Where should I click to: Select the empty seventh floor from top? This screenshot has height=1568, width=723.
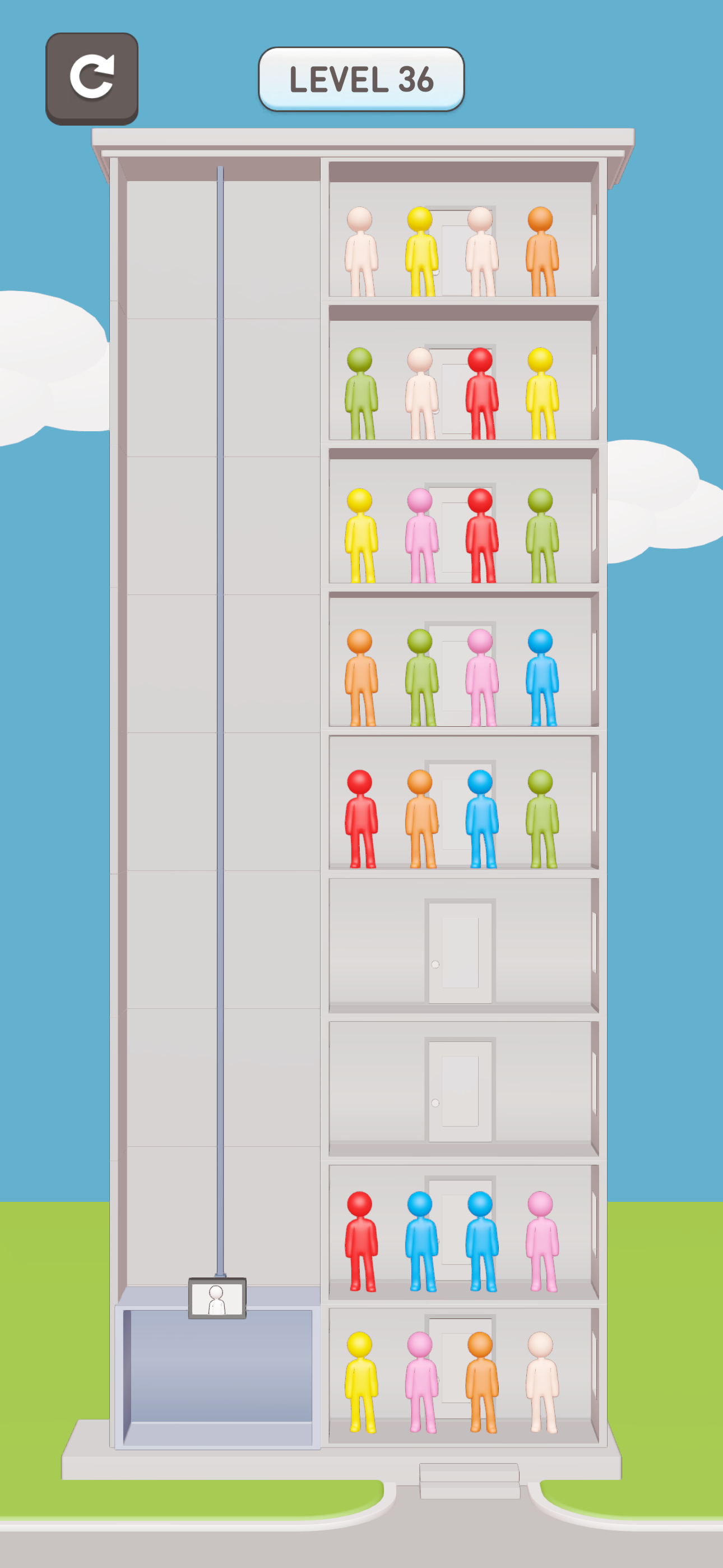click(x=464, y=1089)
